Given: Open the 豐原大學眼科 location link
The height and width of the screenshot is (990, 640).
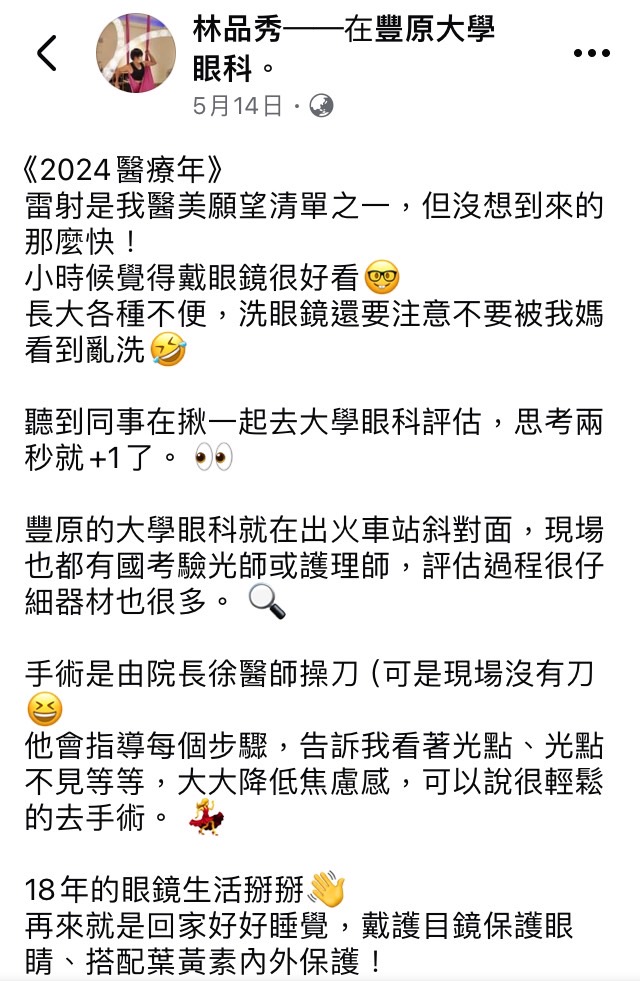Looking at the screenshot, I should click(434, 32).
